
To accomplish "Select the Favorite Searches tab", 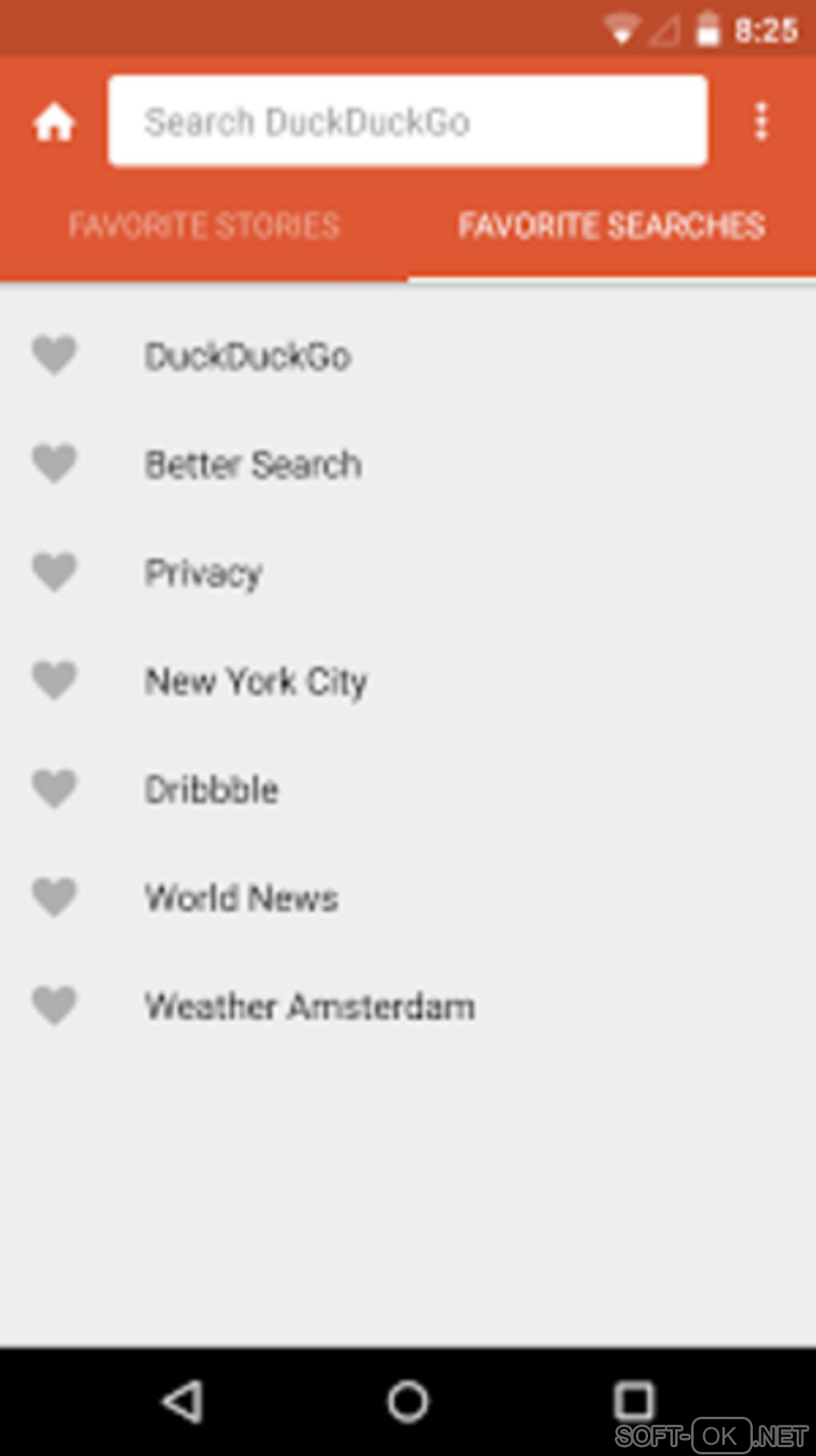I will point(611,226).
